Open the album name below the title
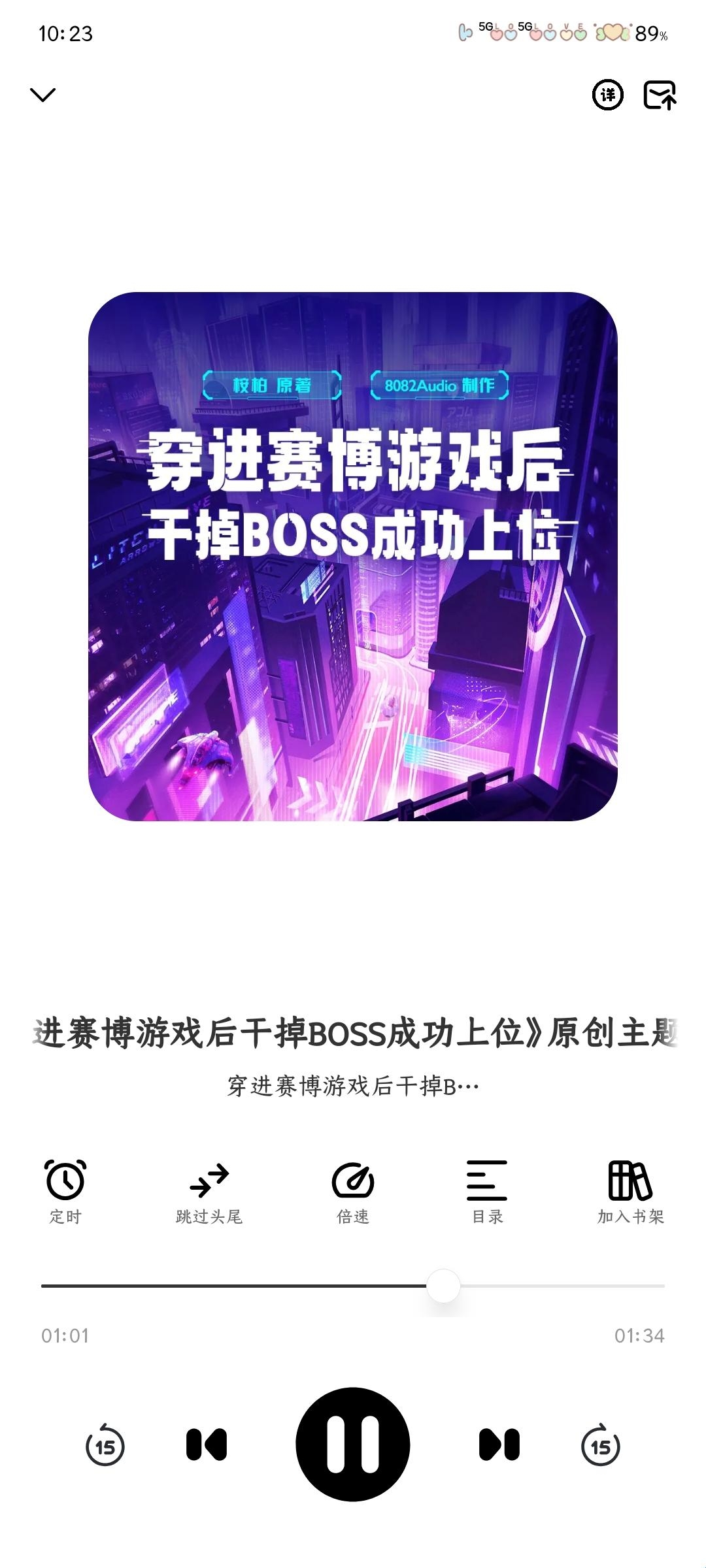This screenshot has width=706, height=1568. pyautogui.click(x=353, y=1086)
